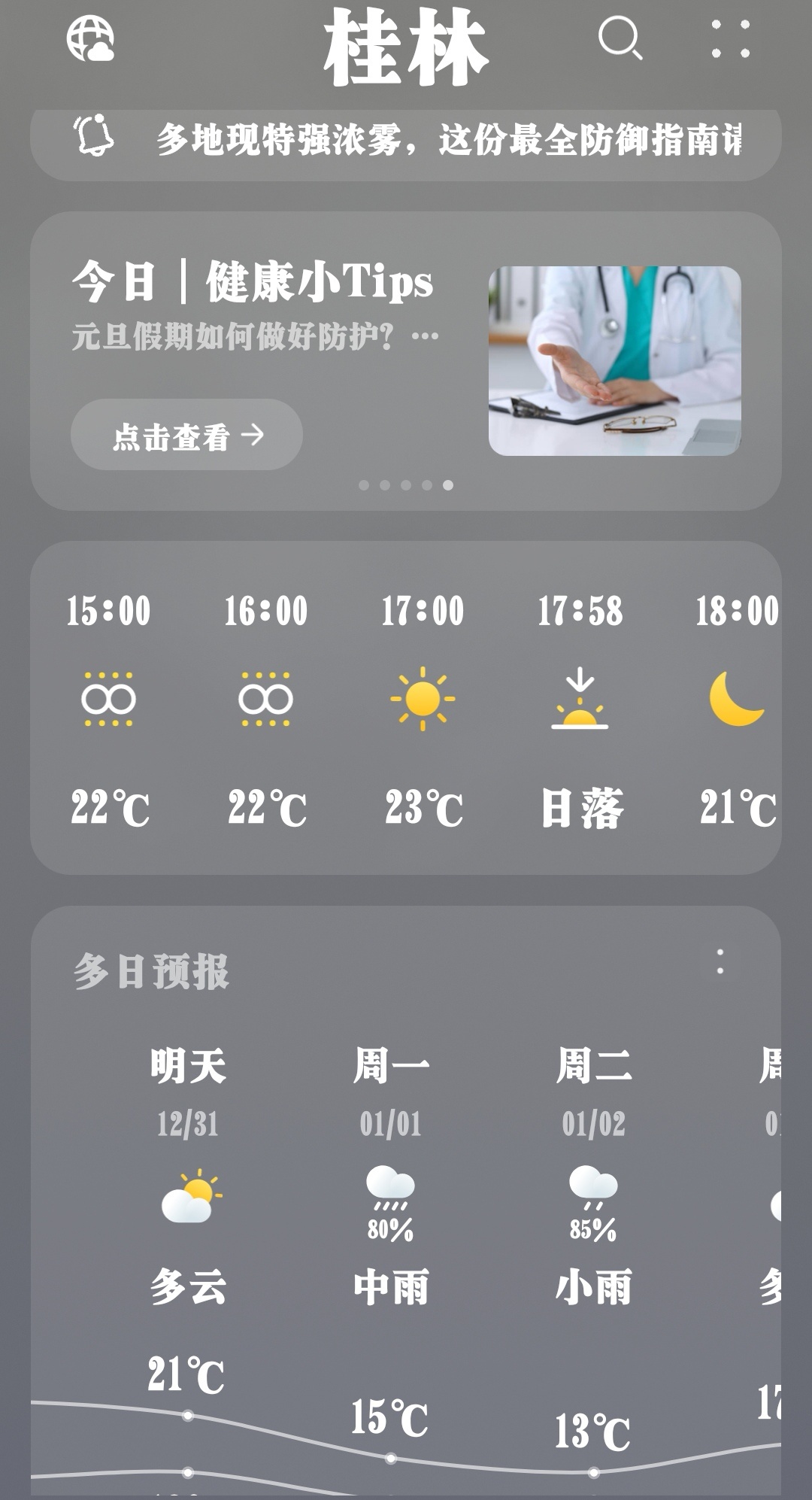Open the city management globe icon
The image size is (812, 1500).
pos(90,39)
